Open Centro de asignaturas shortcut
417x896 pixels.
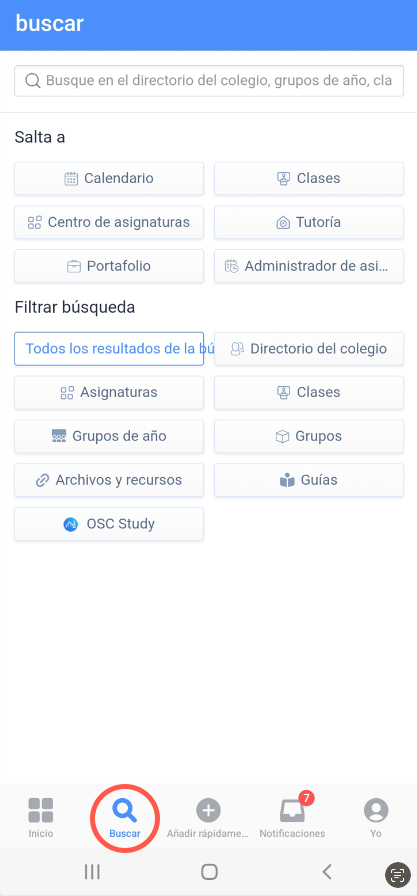click(x=109, y=222)
